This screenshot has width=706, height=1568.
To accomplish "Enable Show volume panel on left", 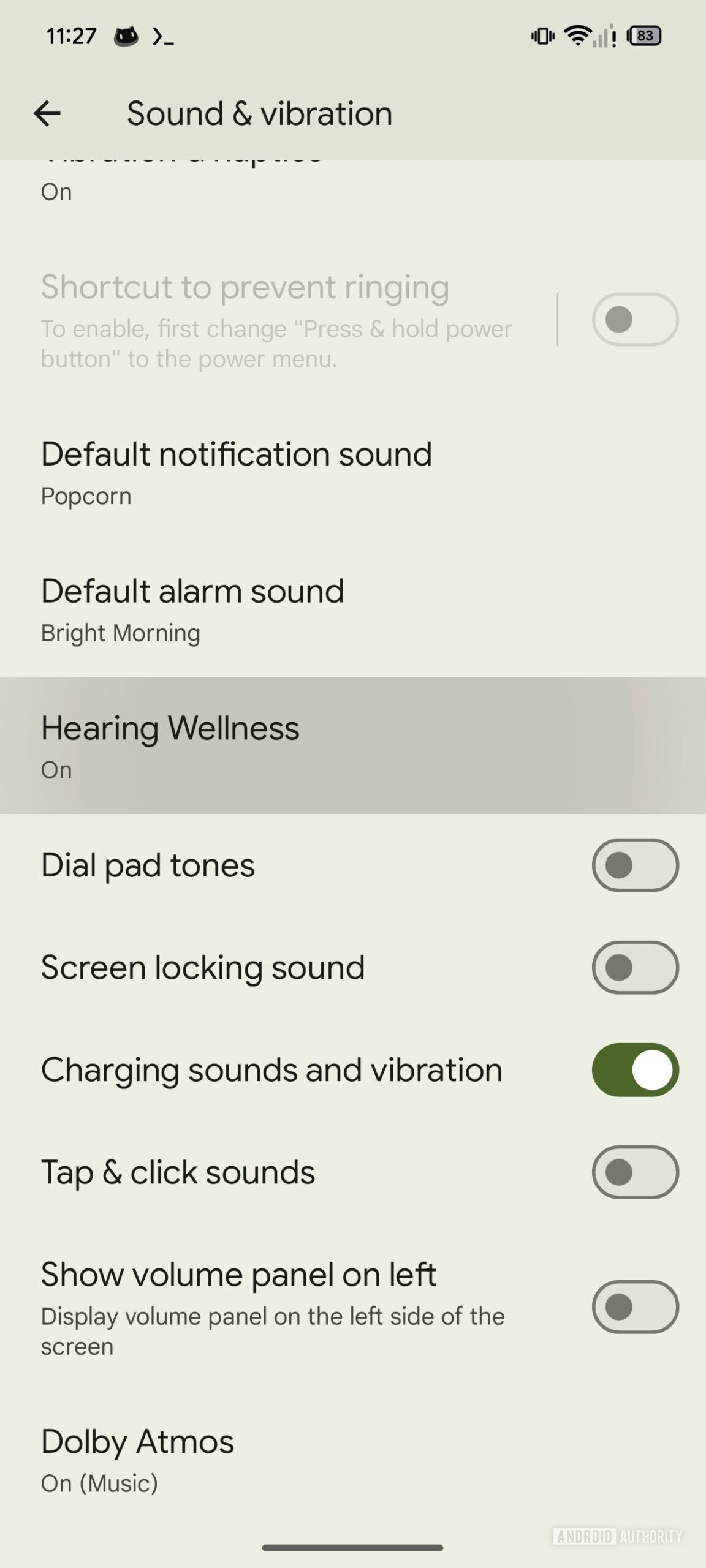I will coord(635,1306).
